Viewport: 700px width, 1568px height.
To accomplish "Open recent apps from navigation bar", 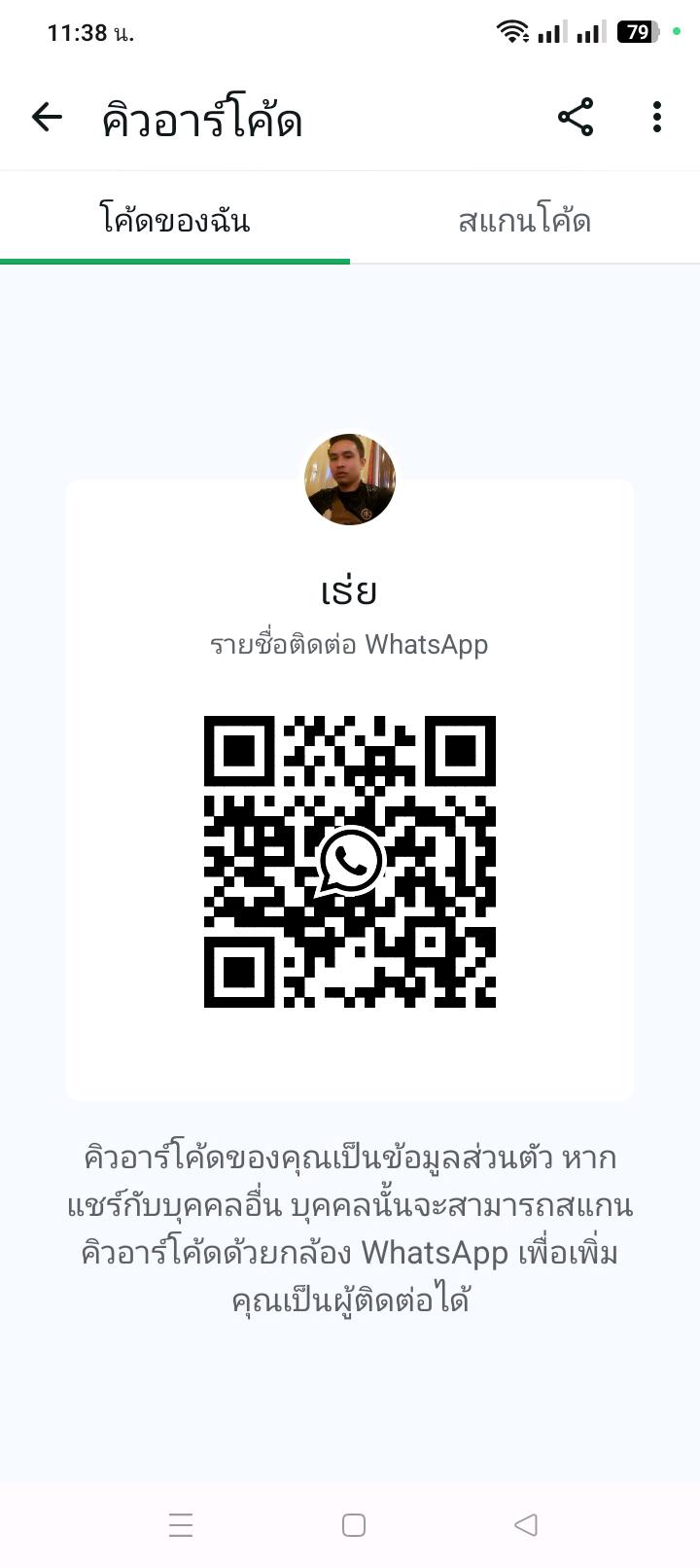I will click(x=181, y=1524).
